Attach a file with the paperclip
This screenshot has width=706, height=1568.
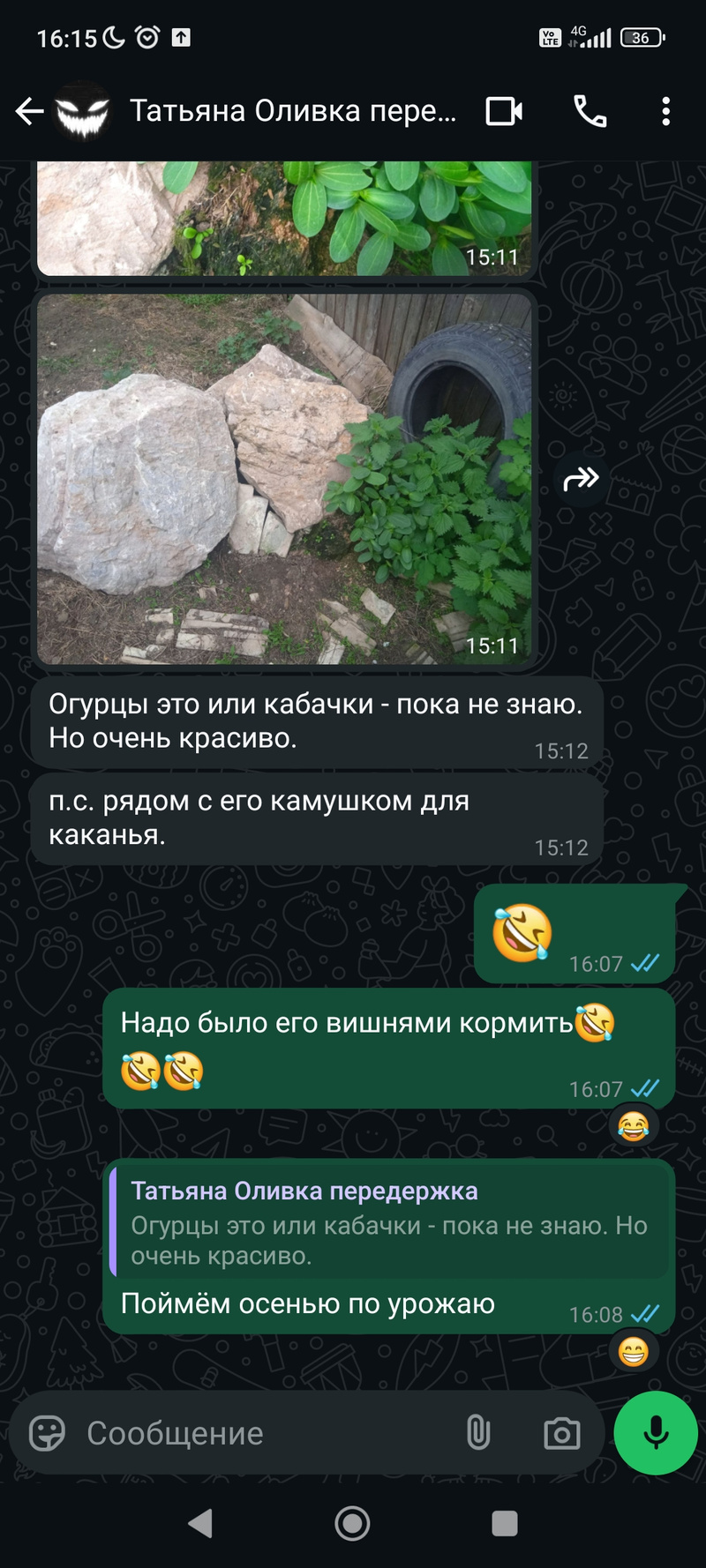(478, 1433)
